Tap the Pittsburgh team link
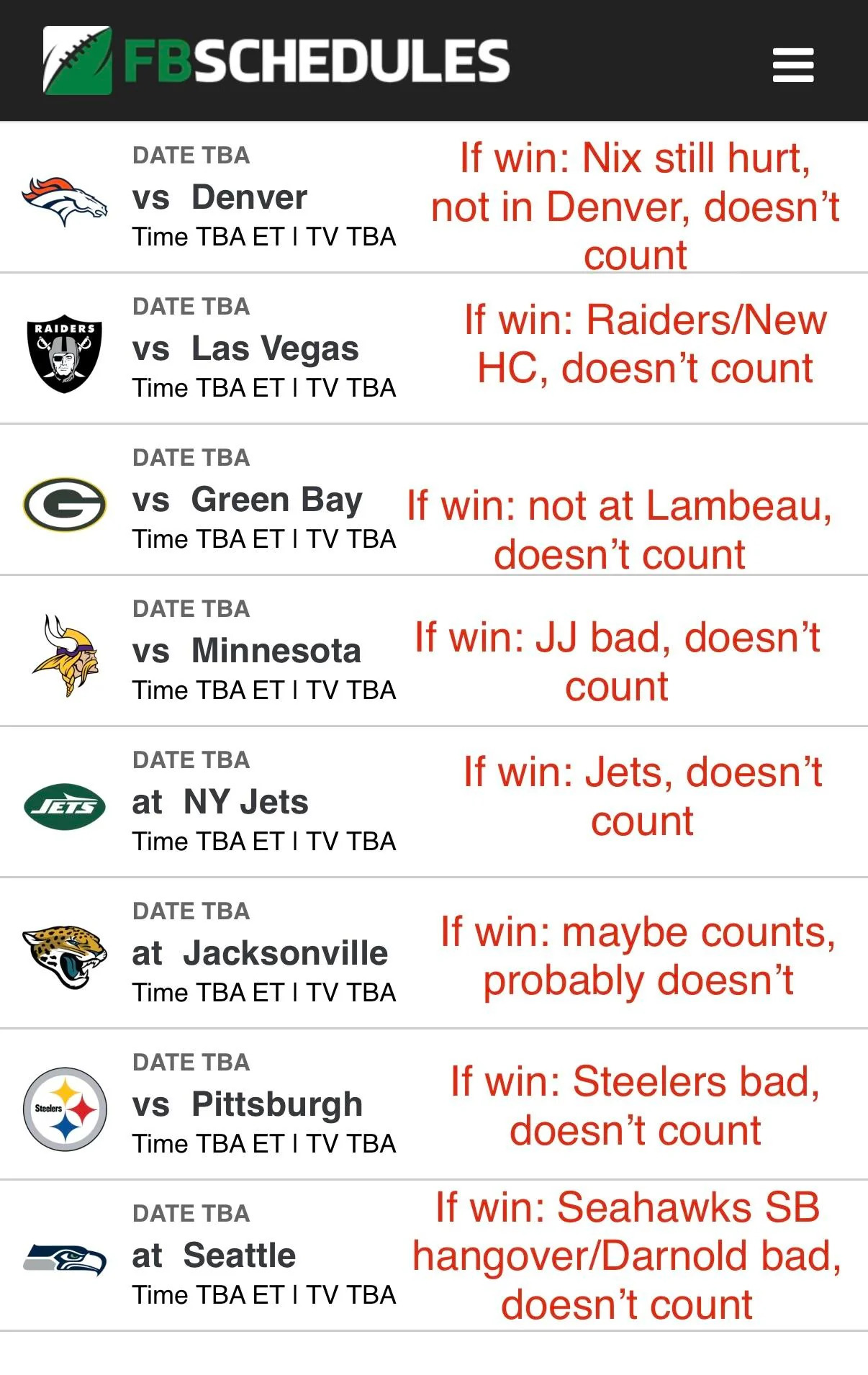Screen dimensions: 868x1375 (276, 1104)
